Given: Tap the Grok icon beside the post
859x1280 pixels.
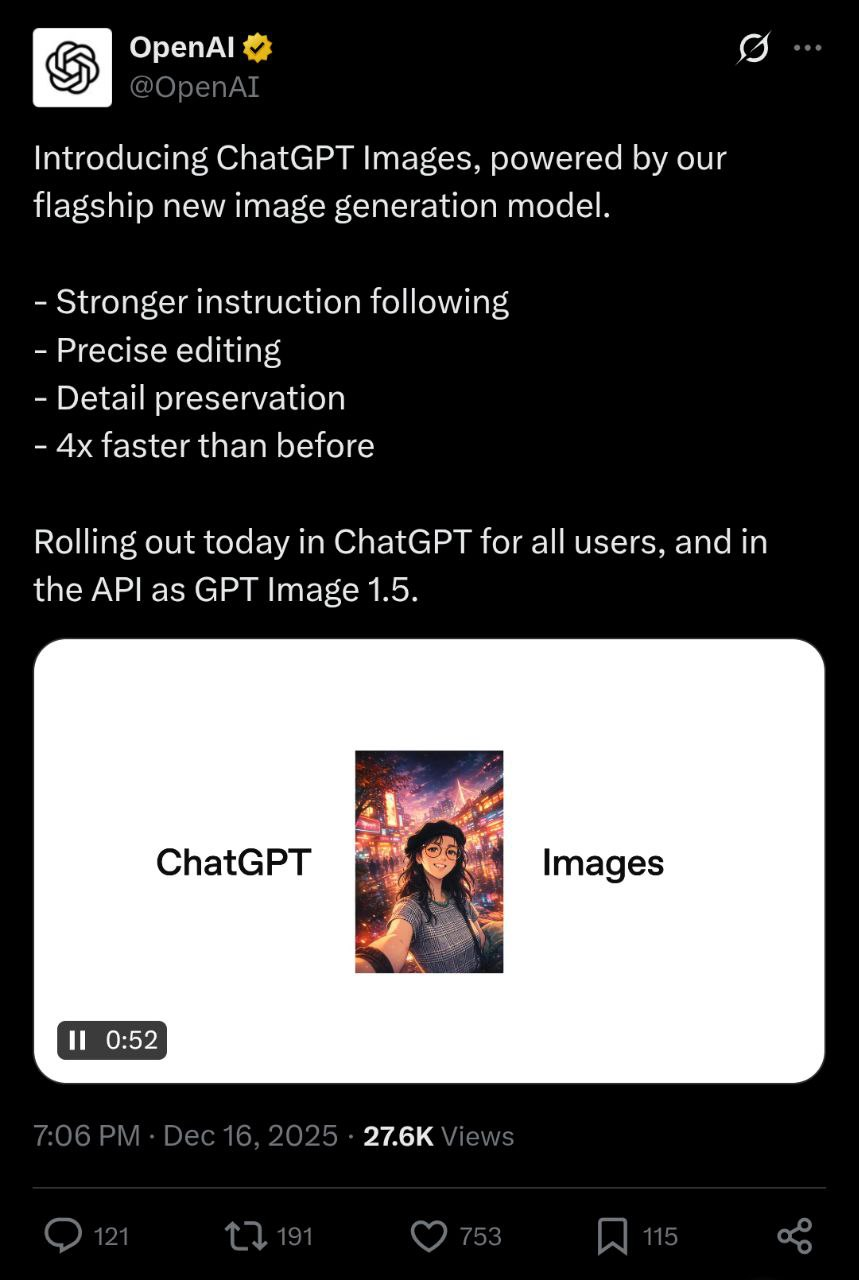Looking at the screenshot, I should point(754,48).
